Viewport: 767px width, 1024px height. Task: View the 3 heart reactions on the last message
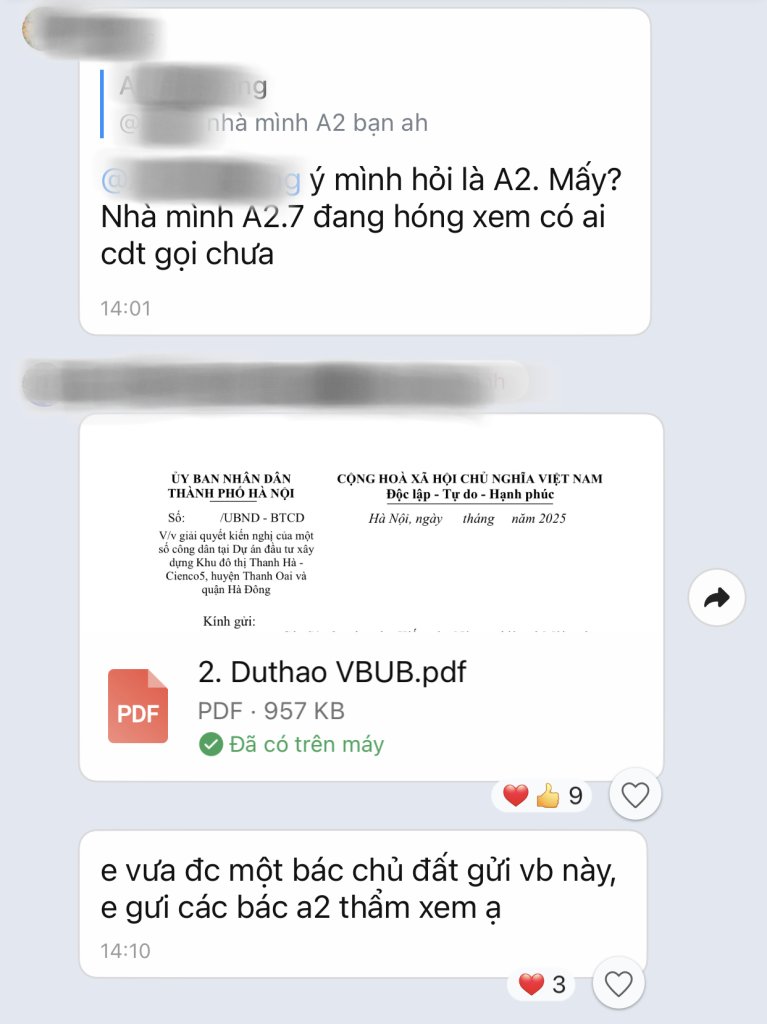pyautogui.click(x=542, y=985)
